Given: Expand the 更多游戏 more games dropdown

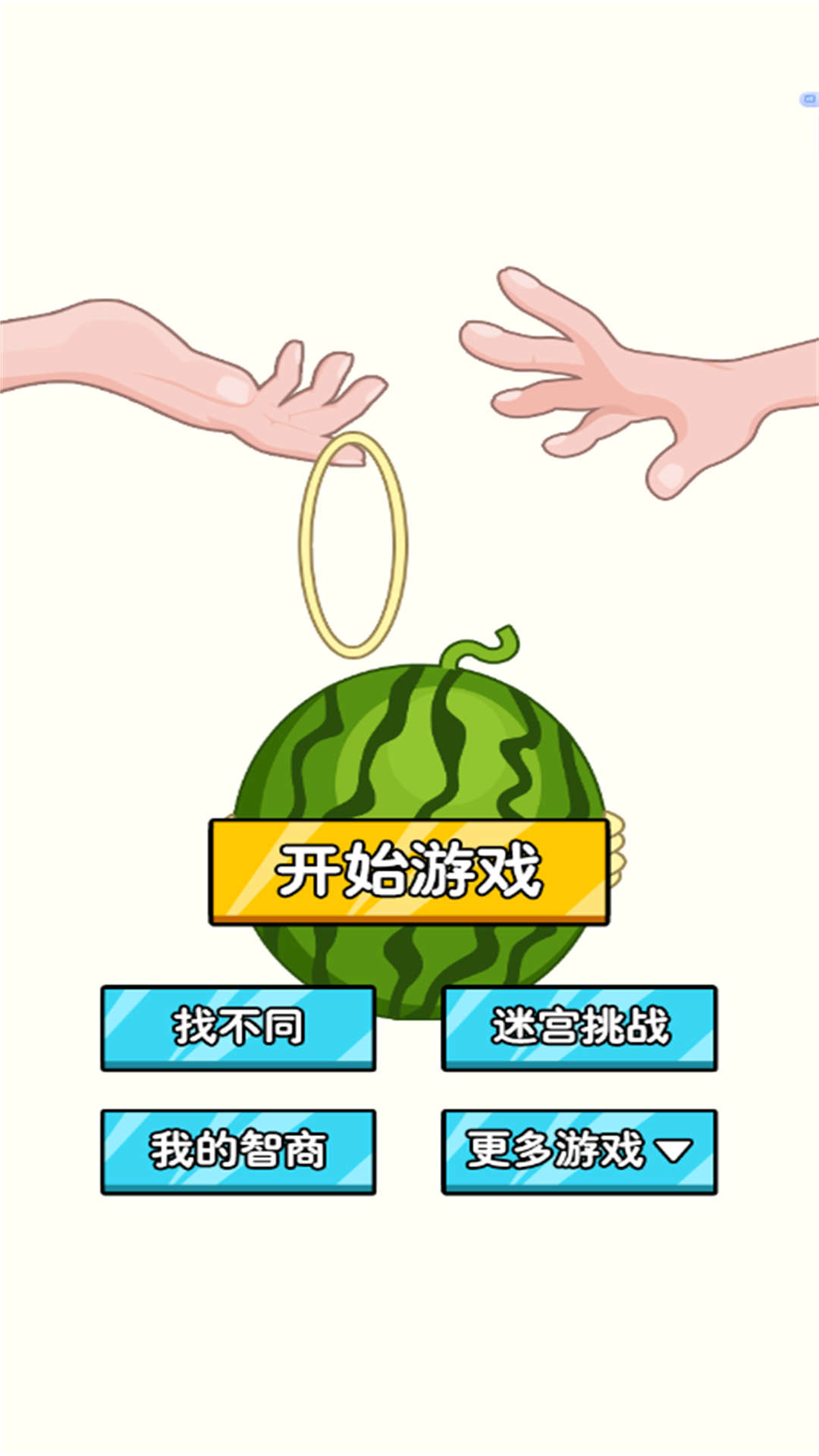Looking at the screenshot, I should [579, 1151].
